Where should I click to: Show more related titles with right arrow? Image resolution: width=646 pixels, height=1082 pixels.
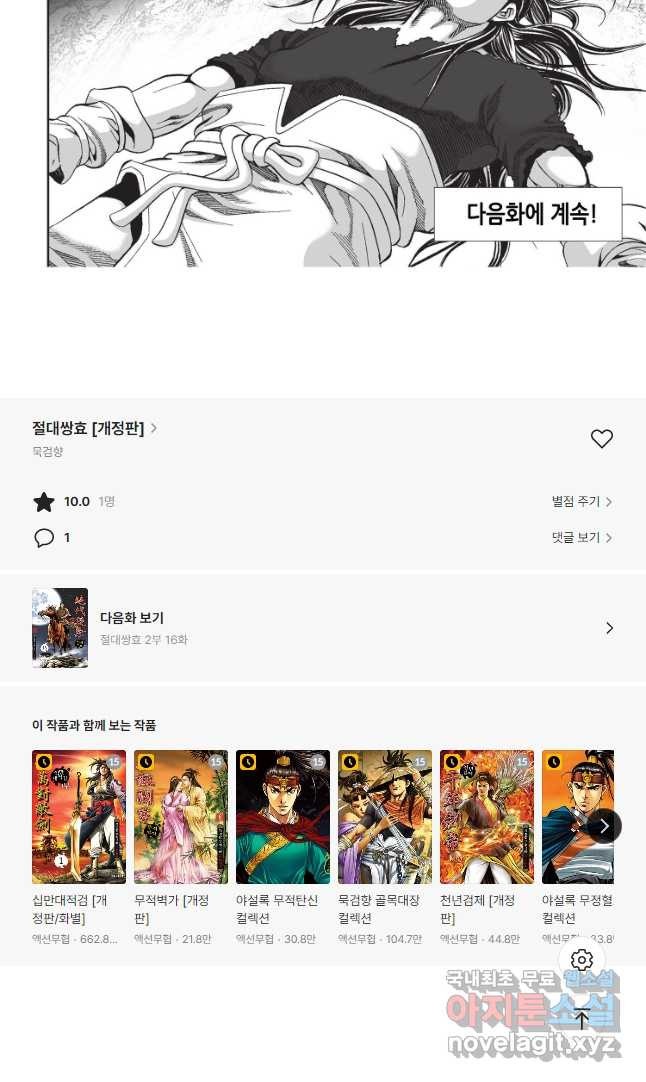coord(603,826)
